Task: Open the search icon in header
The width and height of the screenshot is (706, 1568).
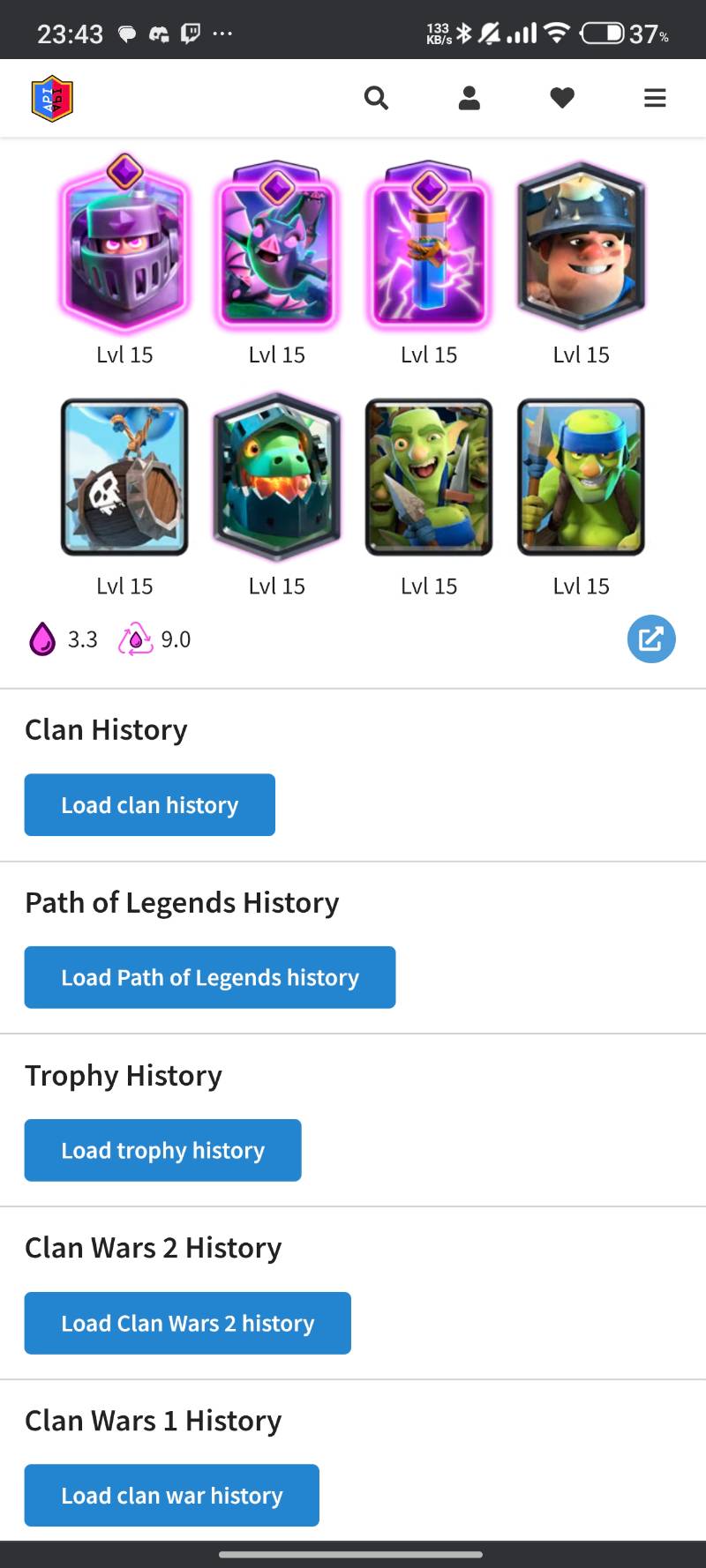Action: point(376,98)
